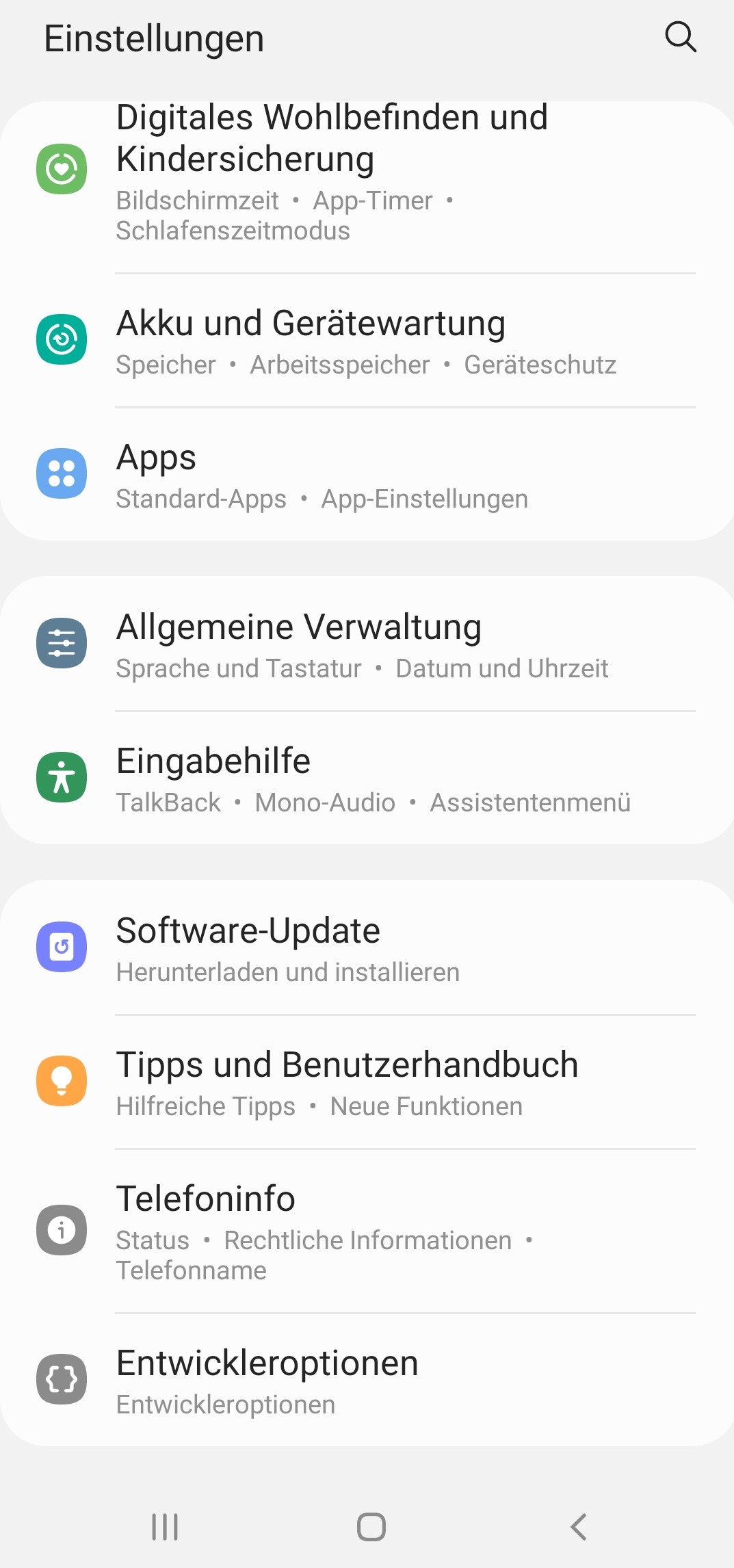The height and width of the screenshot is (1568, 734).
Task: View Tipps und Benutzerhandbuch
Action: click(367, 1082)
